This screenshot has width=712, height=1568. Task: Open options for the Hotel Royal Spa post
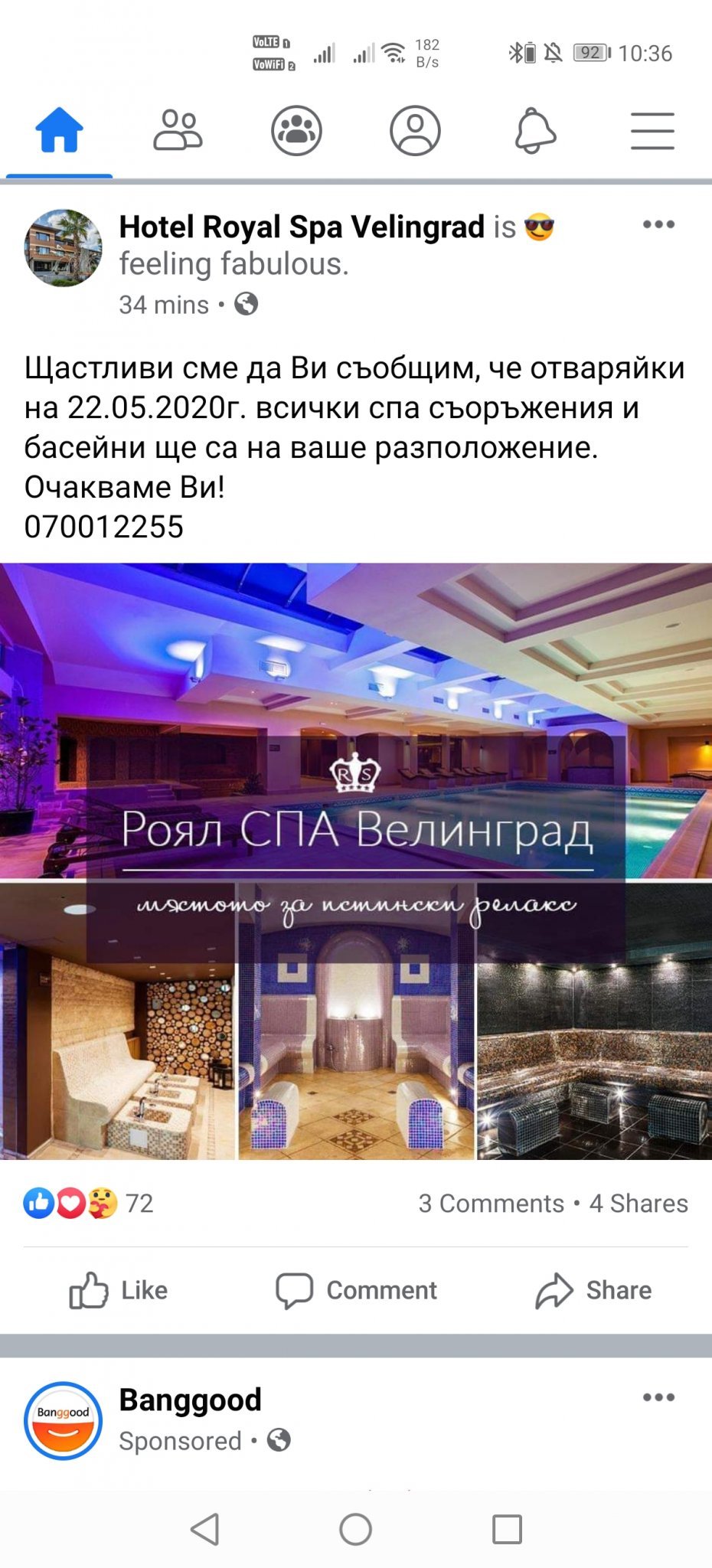(x=658, y=225)
